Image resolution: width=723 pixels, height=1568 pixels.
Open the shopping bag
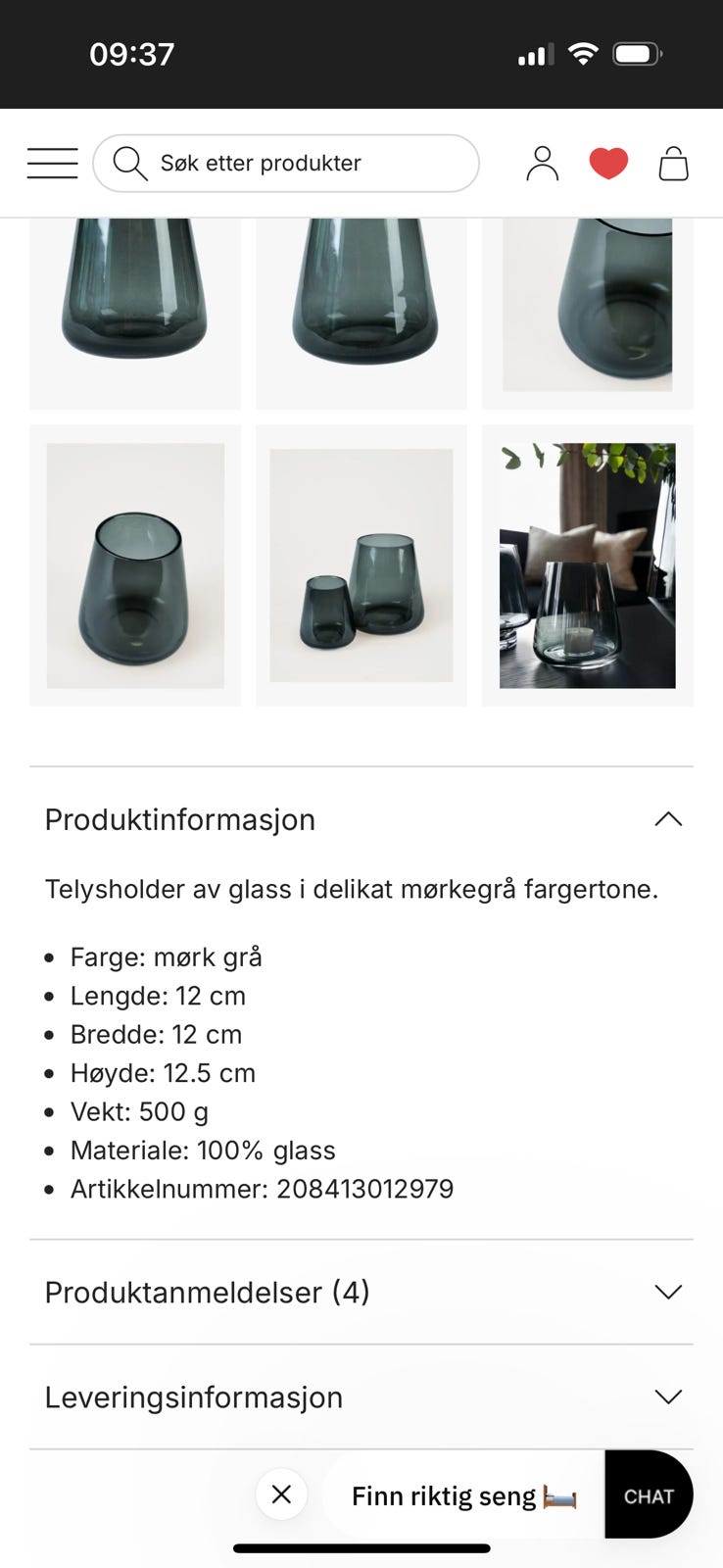coord(675,163)
